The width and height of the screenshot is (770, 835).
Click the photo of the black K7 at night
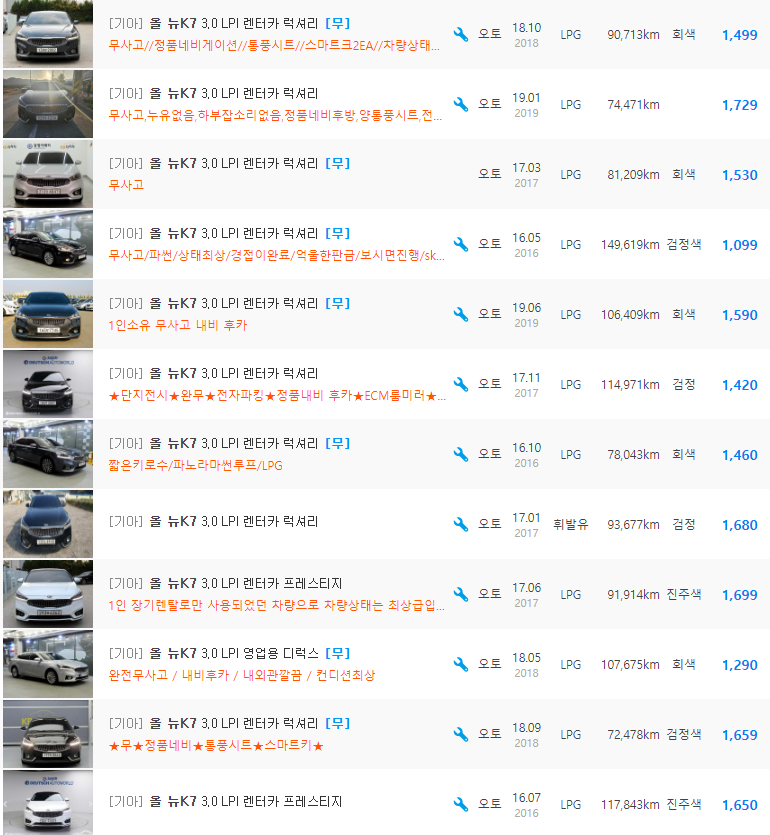[x=47, y=243]
